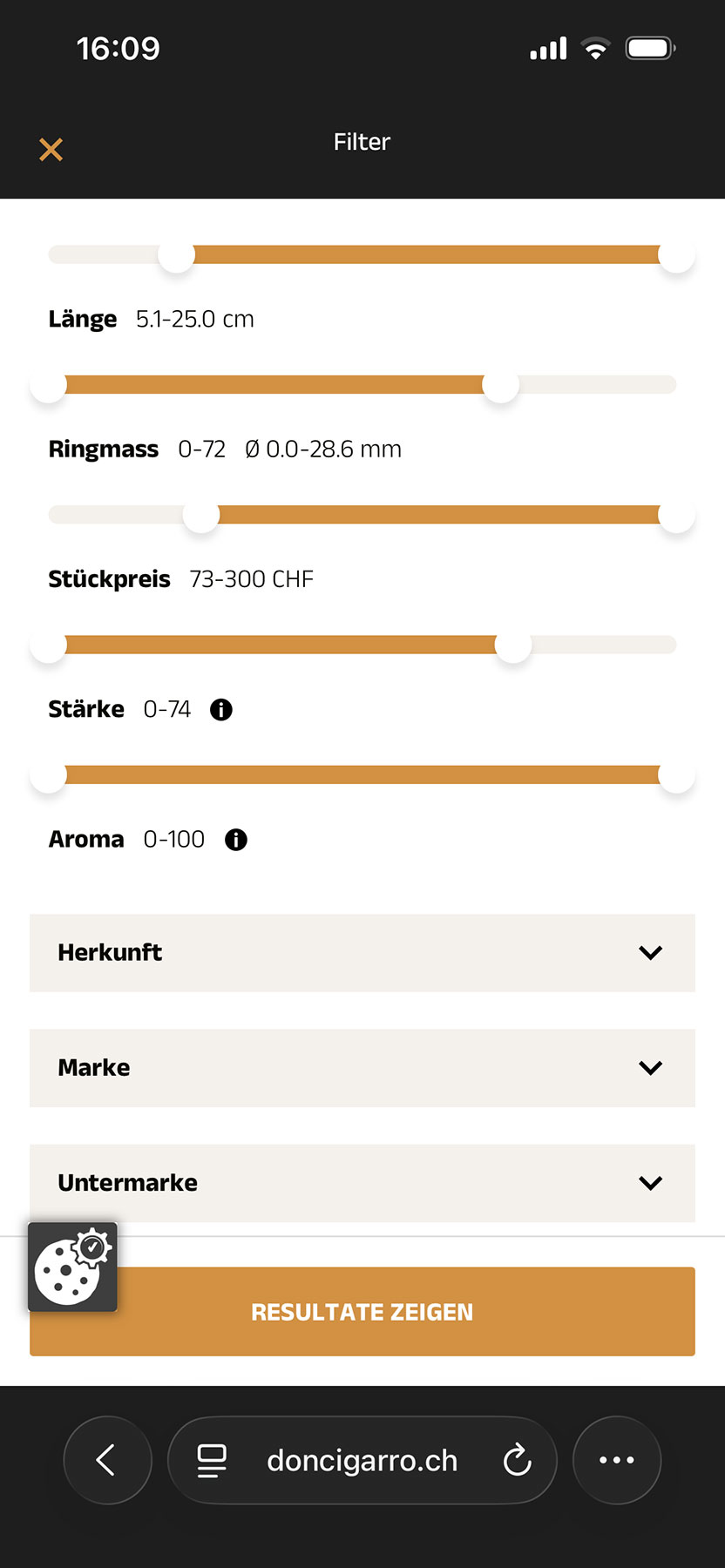Open the page menu icon beside the address
725x1568 pixels.
pos(212,1461)
